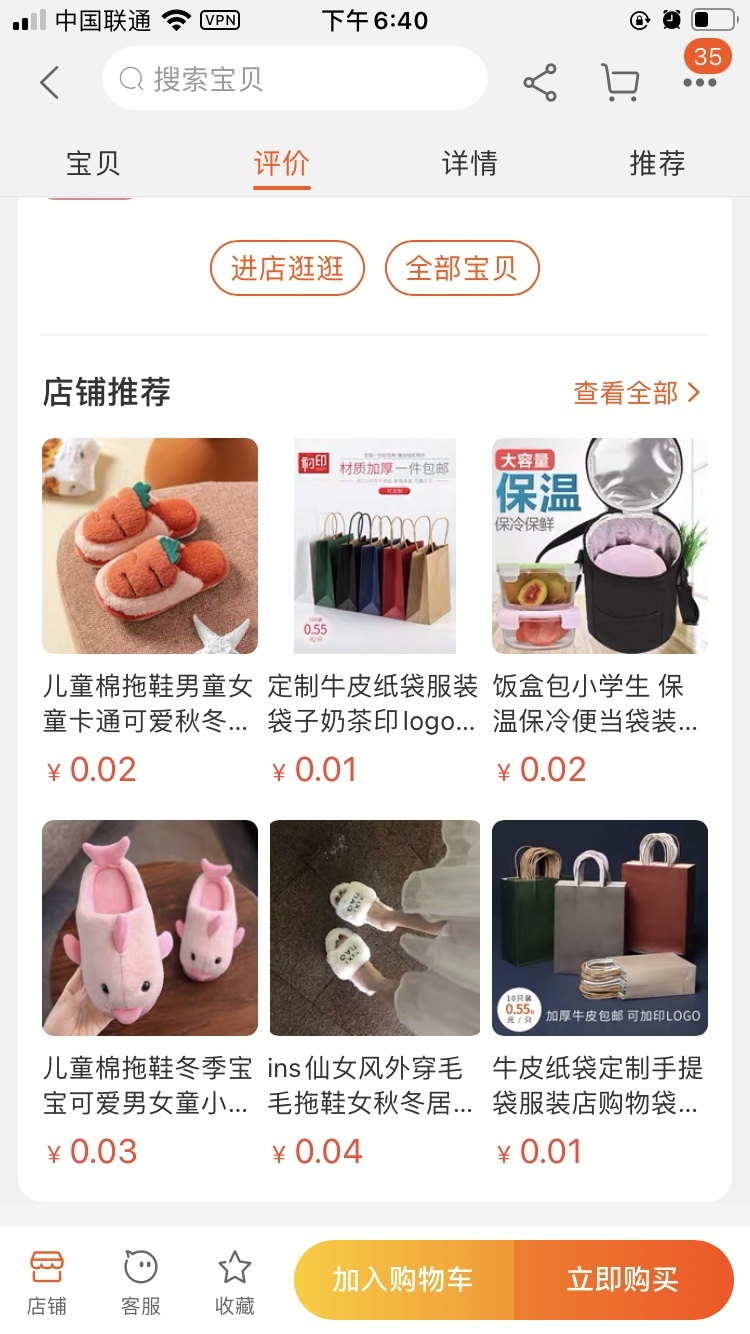
Task: Tap the 加入购物车 add to cart button
Action: click(x=402, y=1278)
